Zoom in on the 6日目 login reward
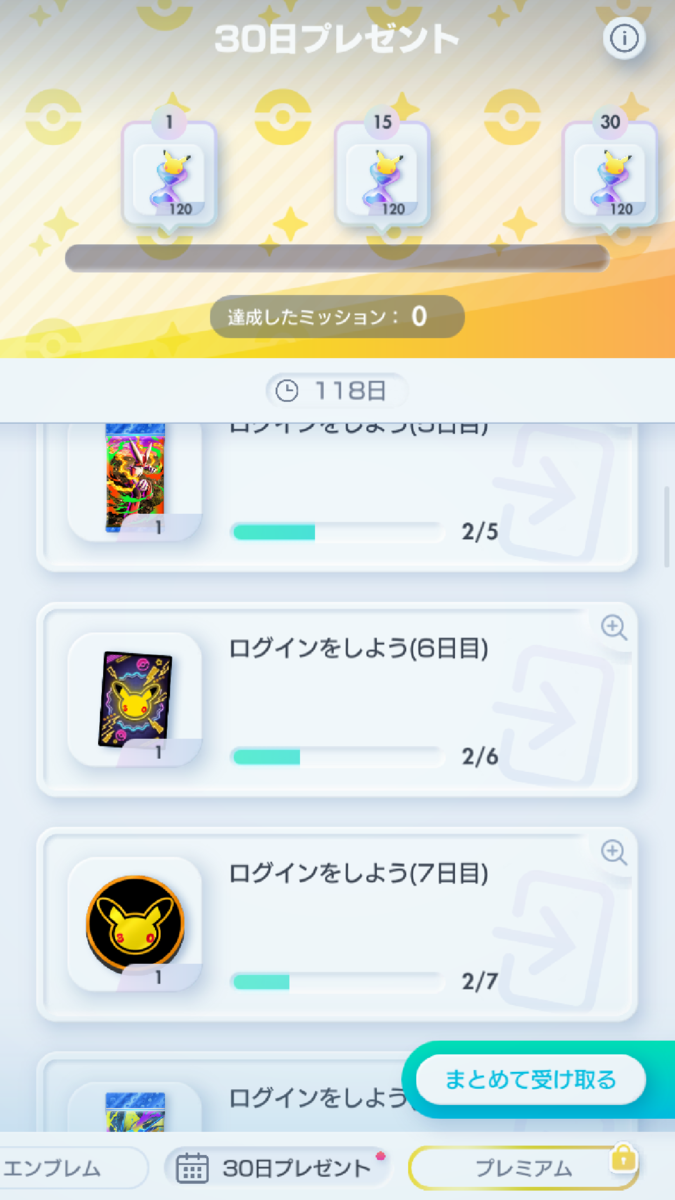Screen dimensions: 675x1200 point(613,627)
